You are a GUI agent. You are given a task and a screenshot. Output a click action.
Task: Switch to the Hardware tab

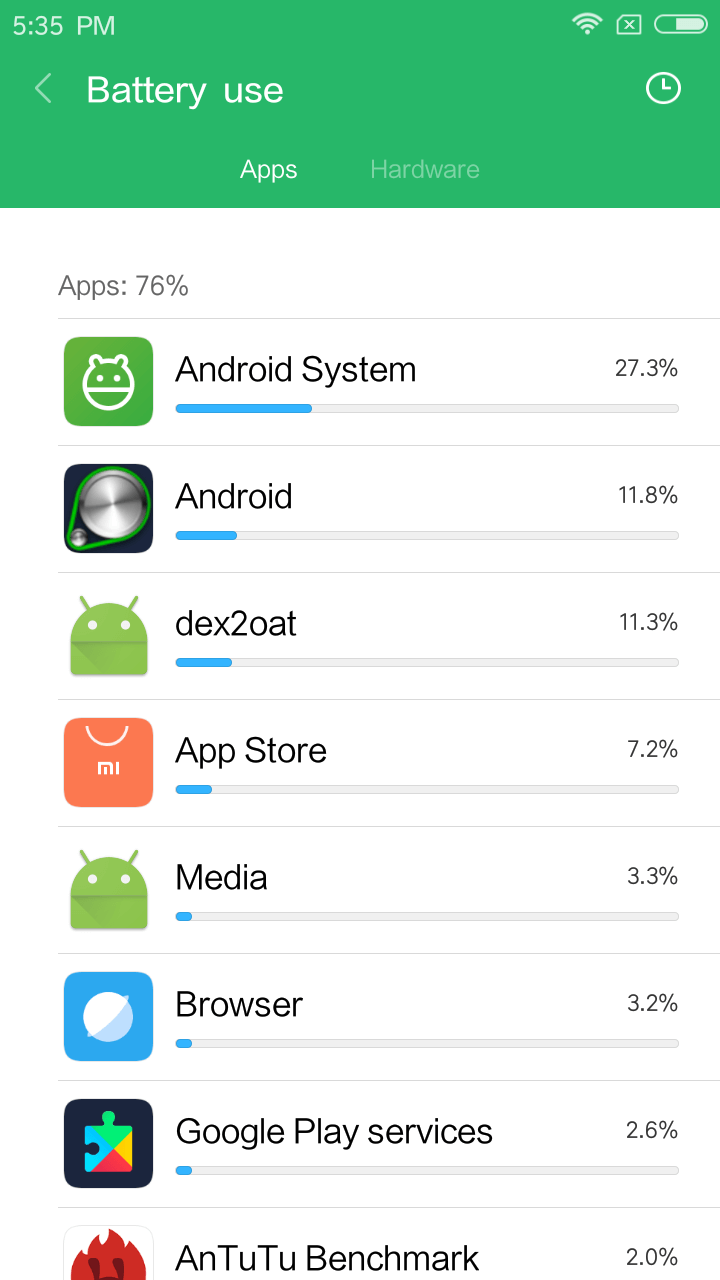point(425,170)
